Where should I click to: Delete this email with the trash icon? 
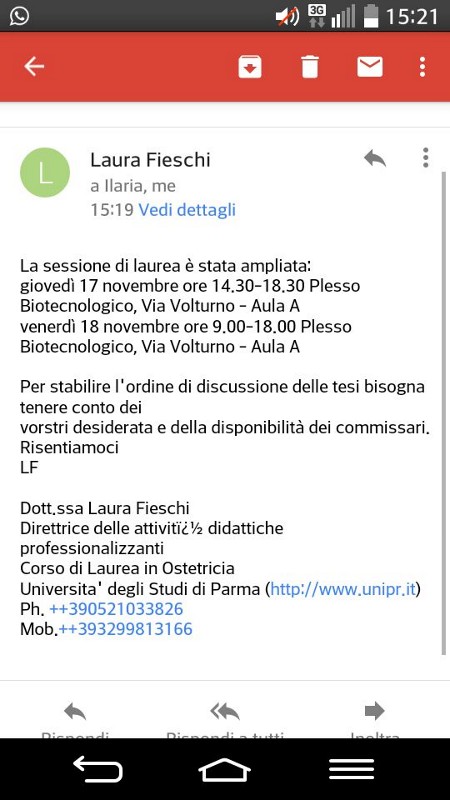click(x=310, y=67)
